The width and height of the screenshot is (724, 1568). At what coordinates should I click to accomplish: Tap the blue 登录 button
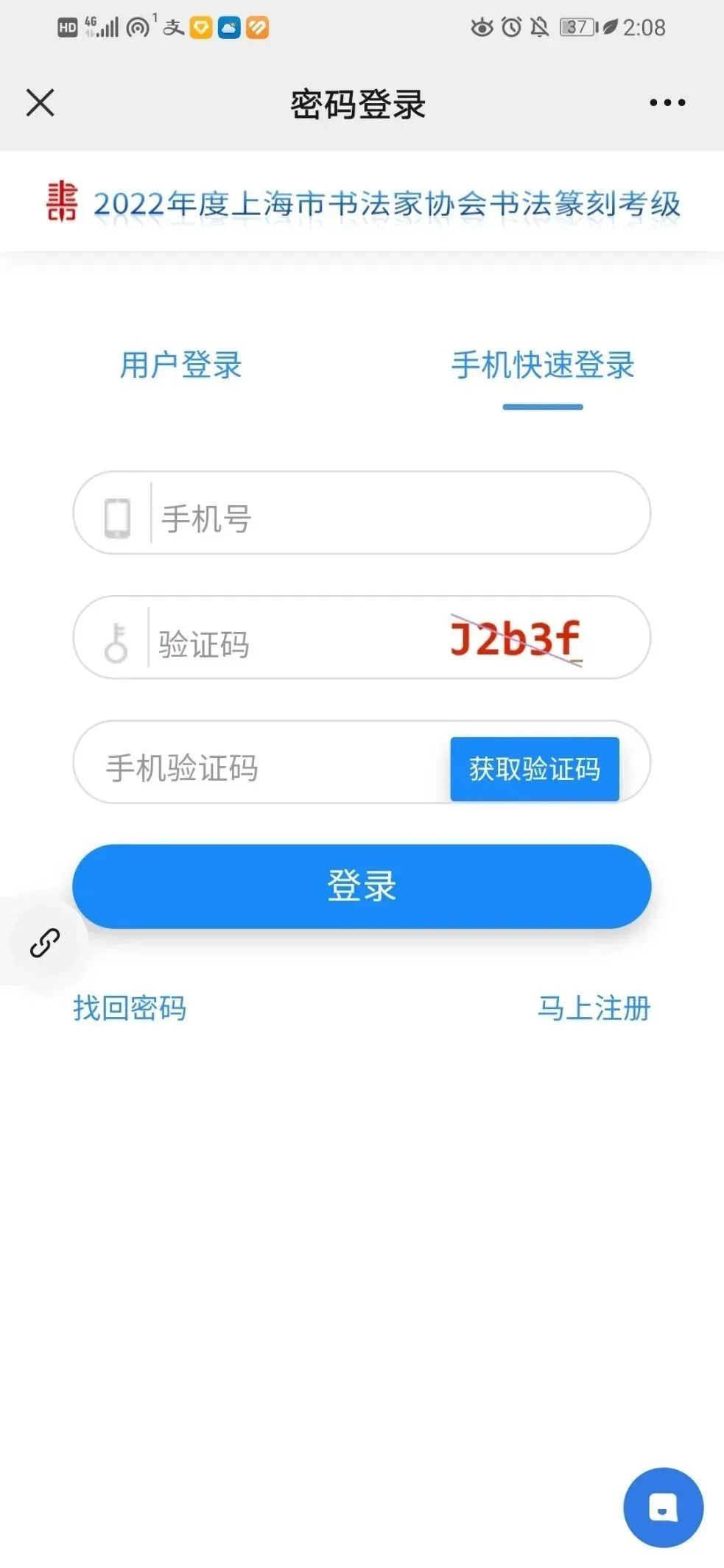362,886
